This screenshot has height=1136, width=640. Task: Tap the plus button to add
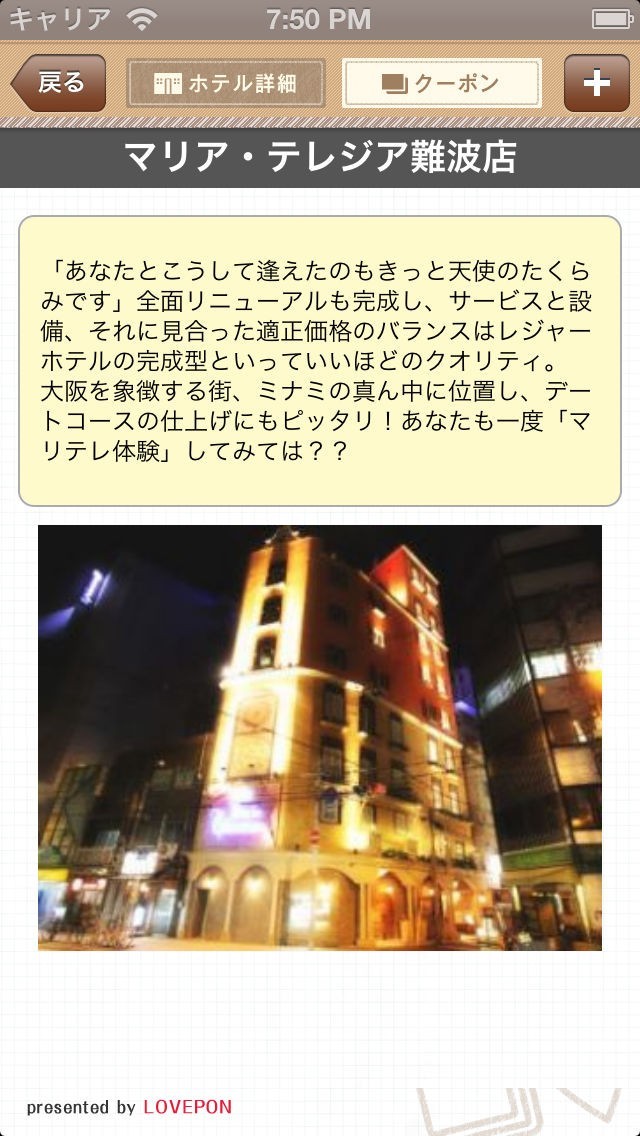click(x=597, y=83)
